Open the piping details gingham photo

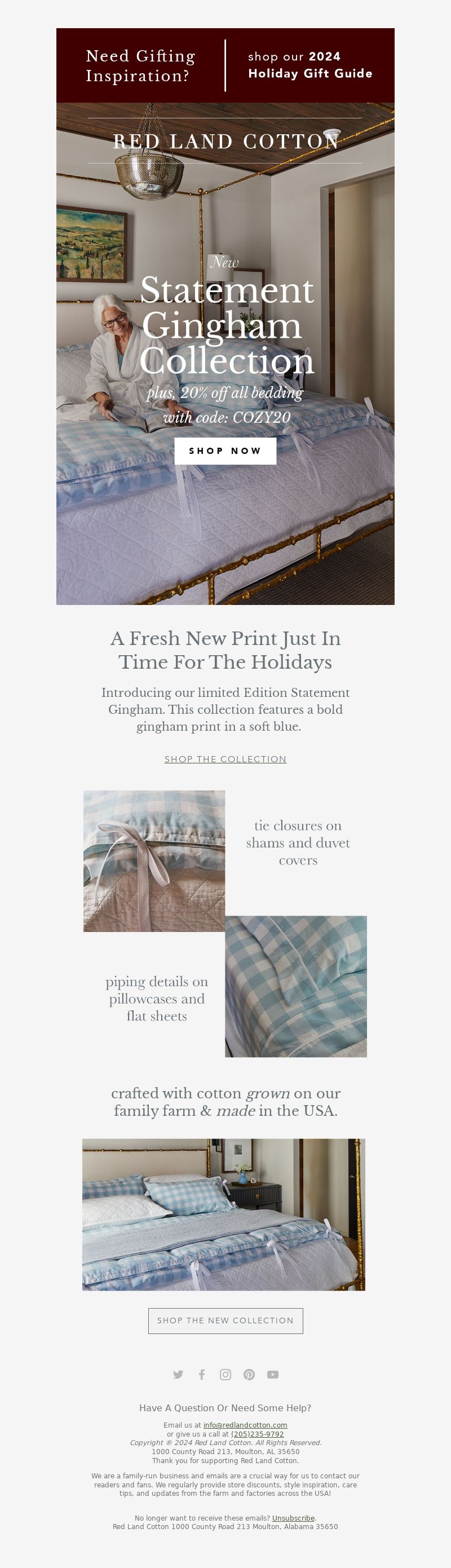(296, 986)
